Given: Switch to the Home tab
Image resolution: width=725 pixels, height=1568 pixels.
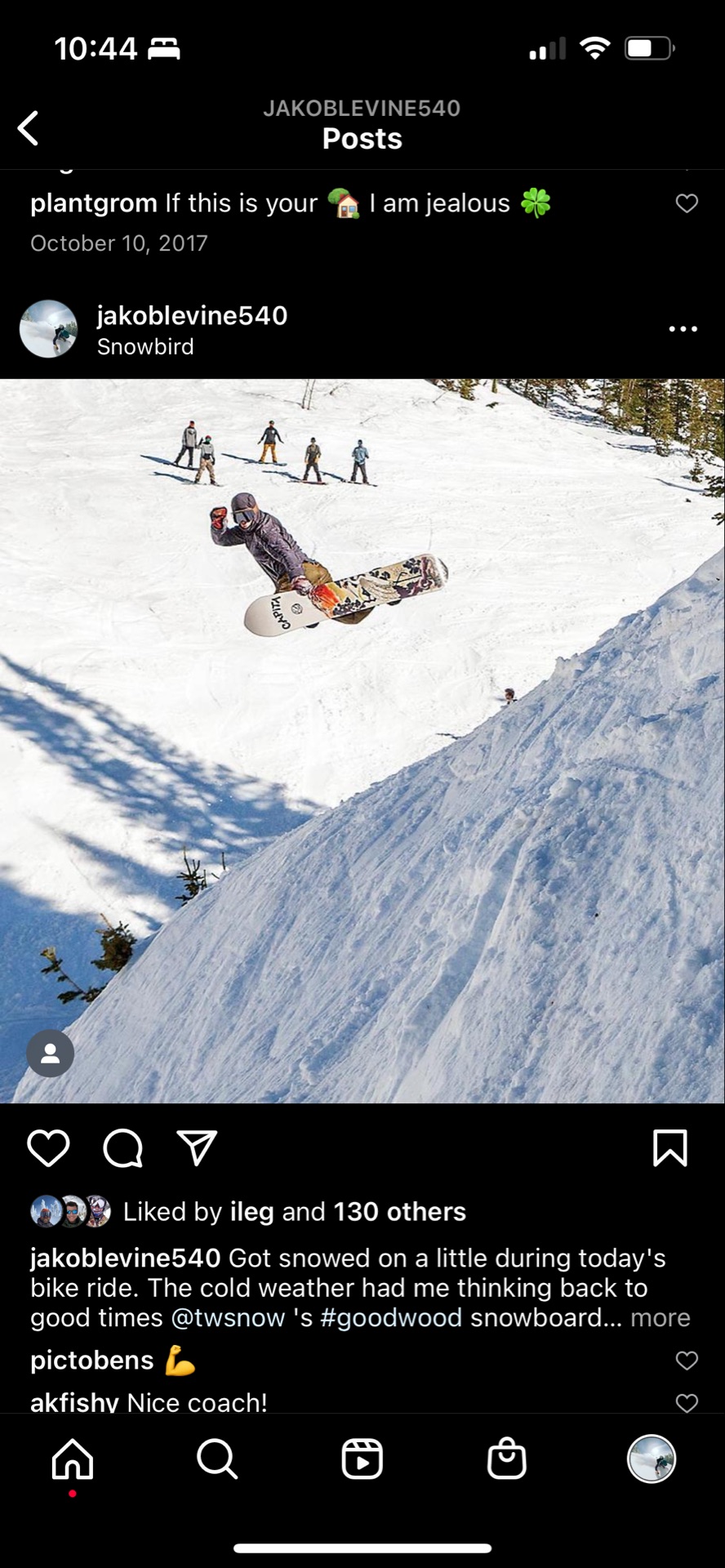Looking at the screenshot, I should [73, 1459].
